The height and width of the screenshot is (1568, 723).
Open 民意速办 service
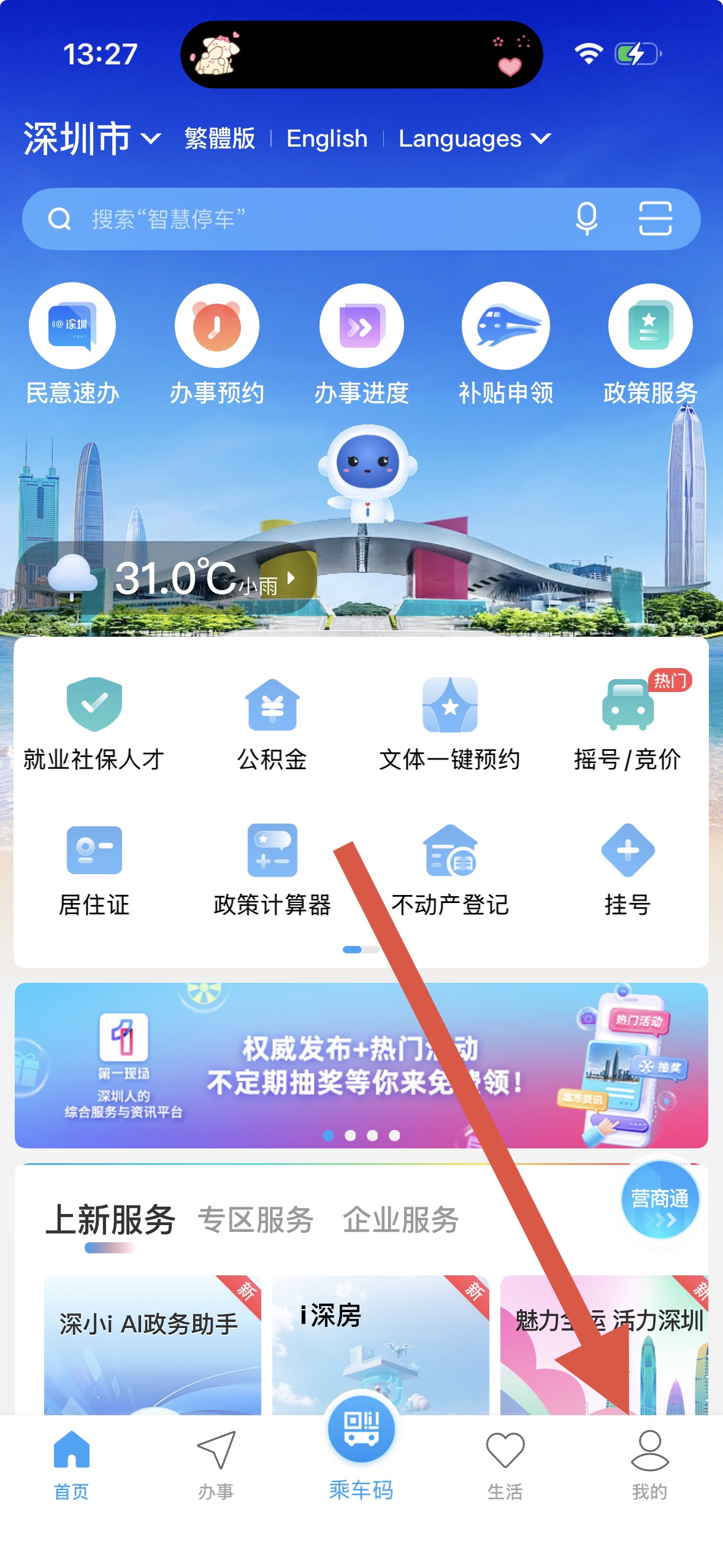72,345
